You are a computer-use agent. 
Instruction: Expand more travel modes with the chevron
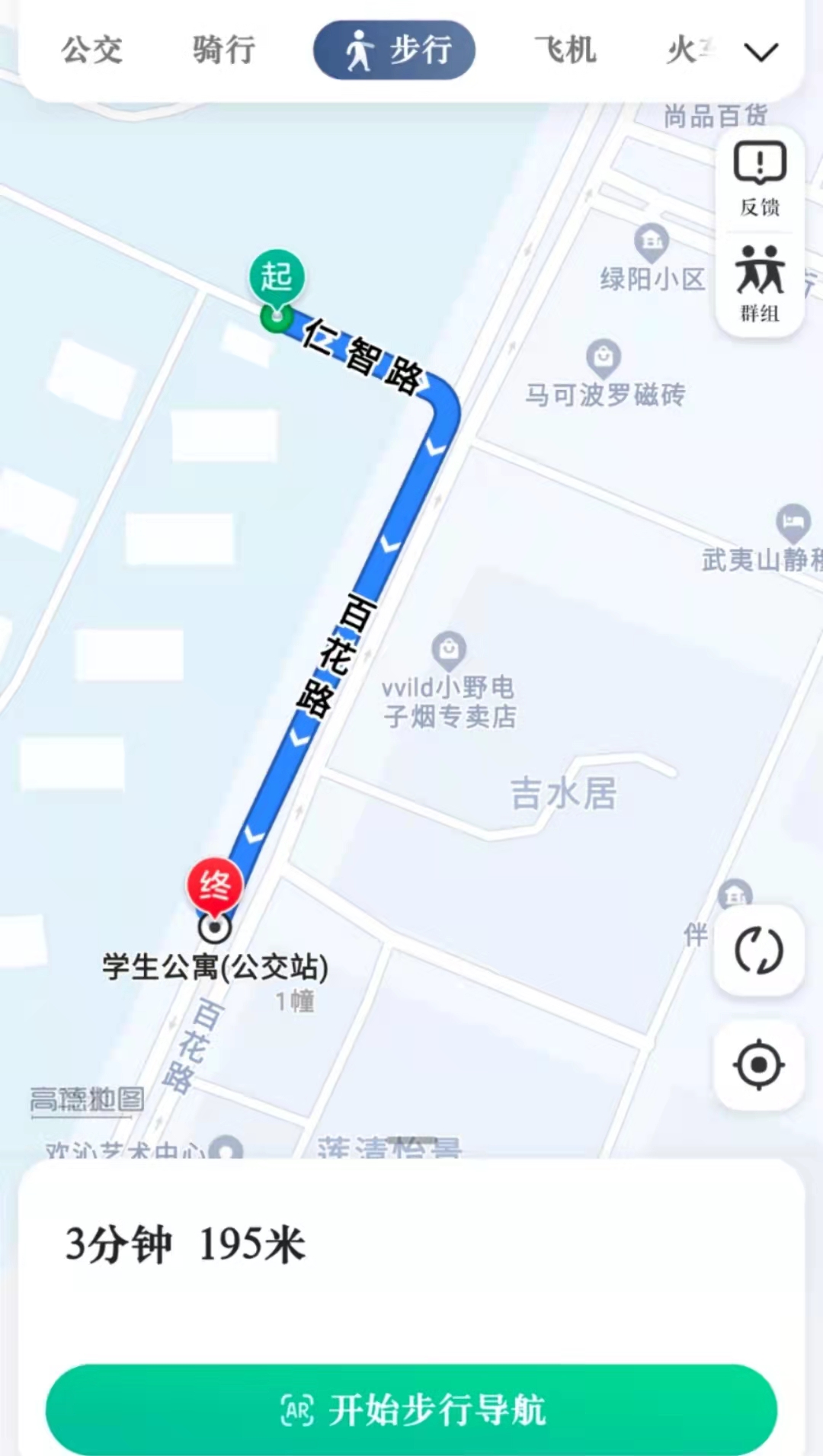coord(761,52)
